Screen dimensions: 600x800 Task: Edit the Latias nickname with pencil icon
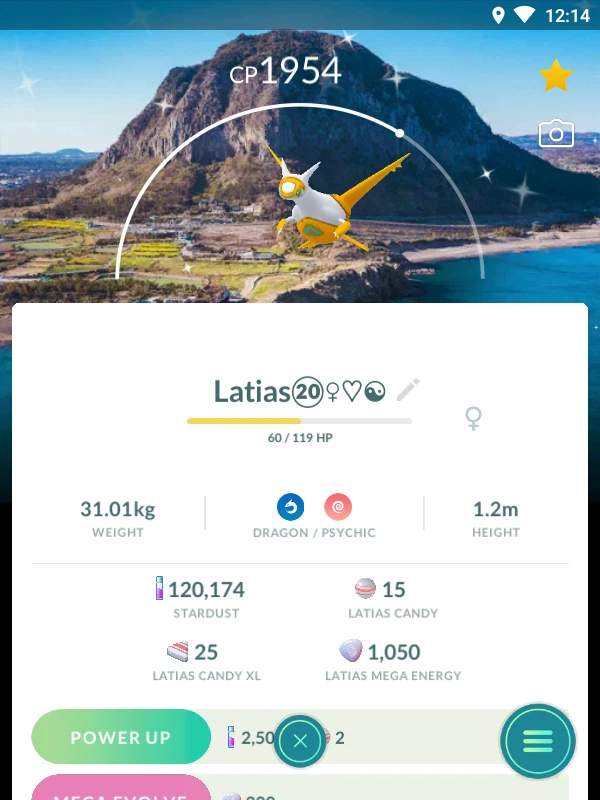pos(408,390)
